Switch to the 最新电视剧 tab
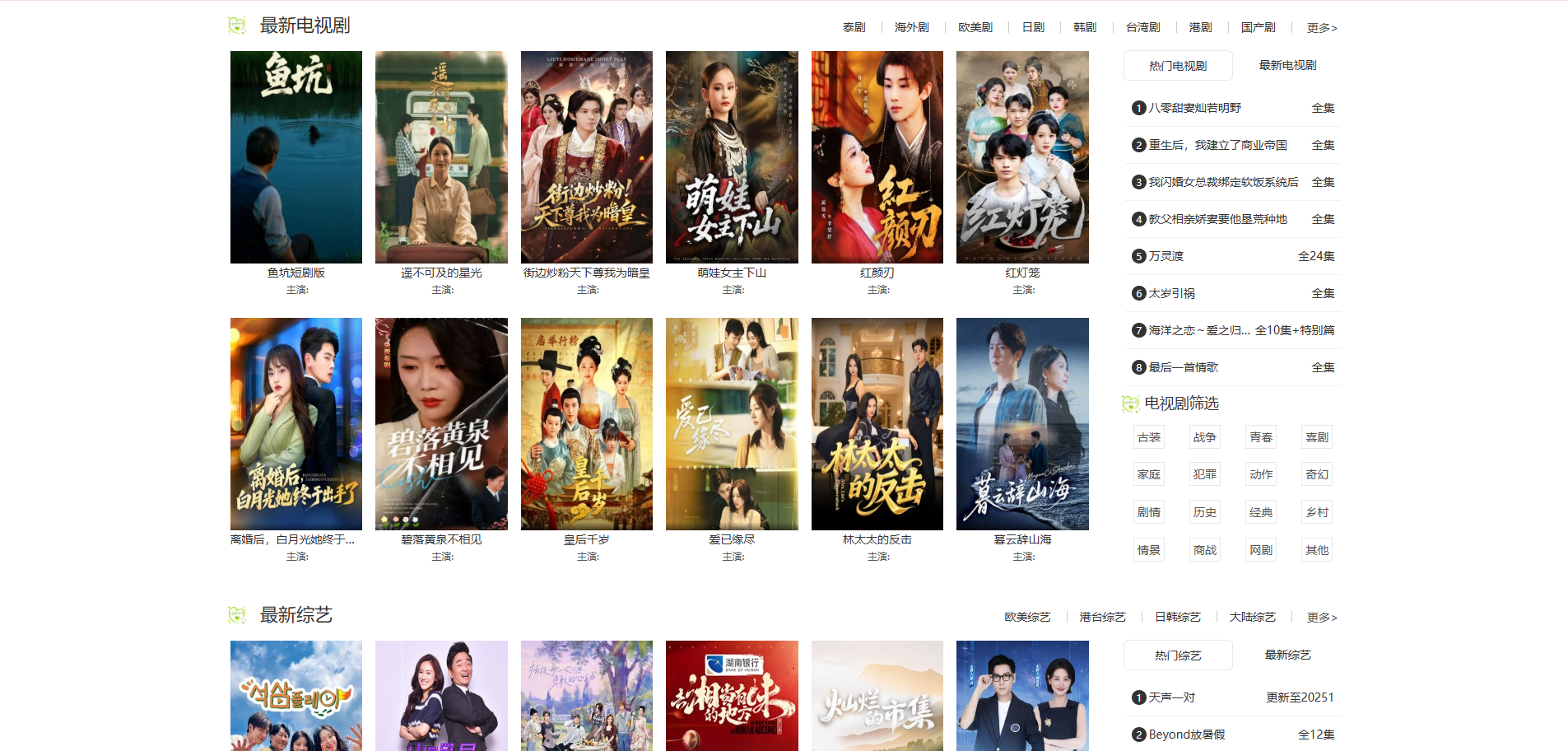Screen dimensions: 1568x751 pos(1287,65)
